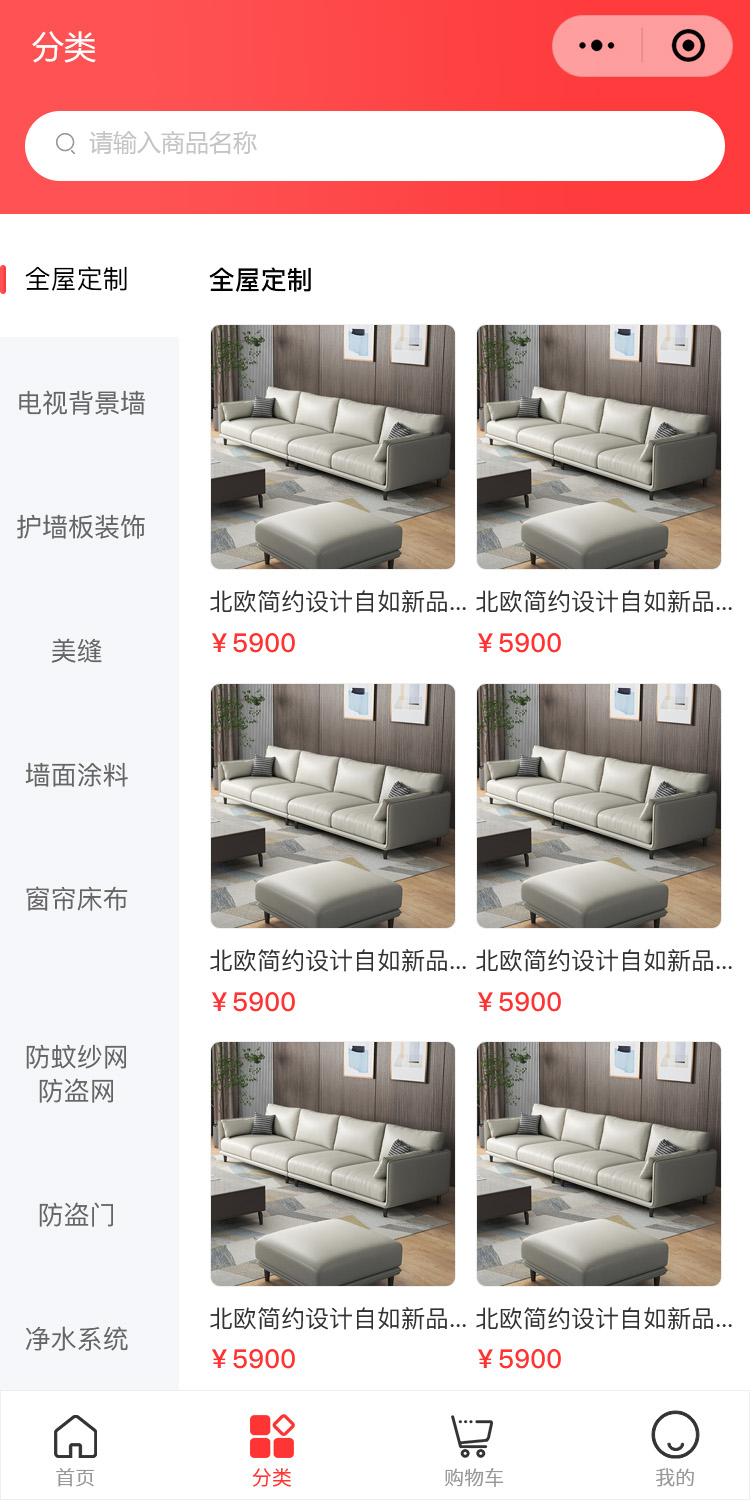750x1500 pixels.
Task: Show the 墙面涂料 category
Action: pyautogui.click(x=77, y=776)
